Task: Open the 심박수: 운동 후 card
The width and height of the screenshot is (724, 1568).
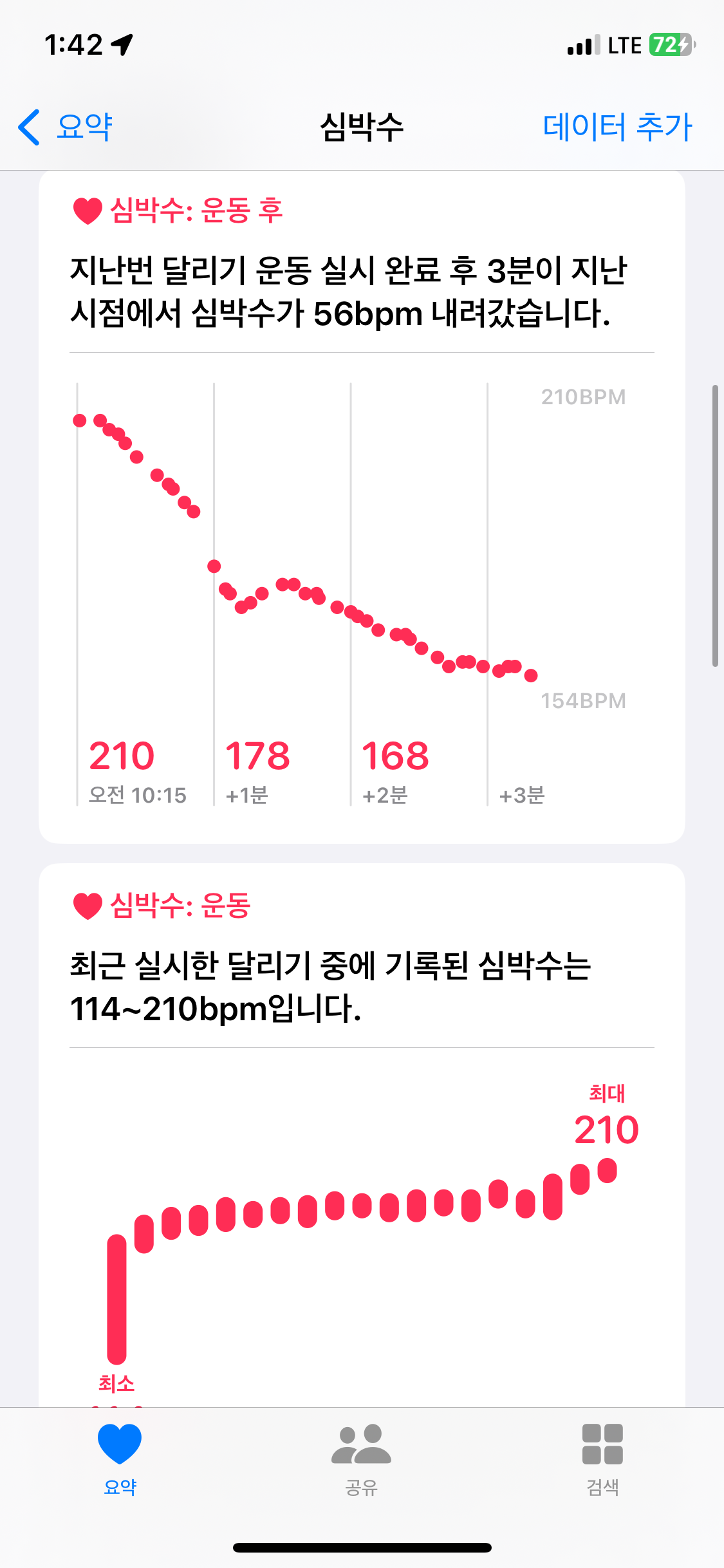Action: (x=362, y=507)
